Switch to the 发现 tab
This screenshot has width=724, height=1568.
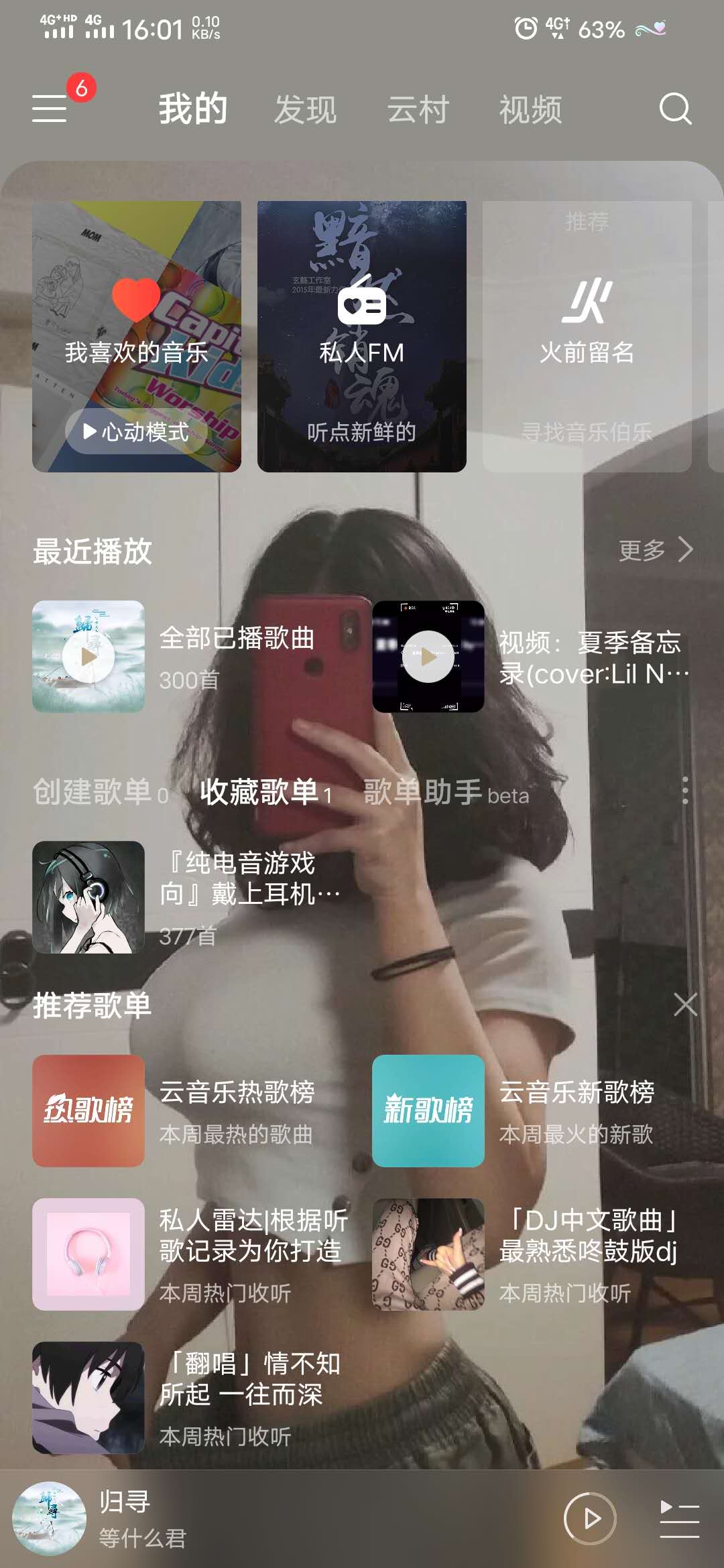pyautogui.click(x=306, y=110)
